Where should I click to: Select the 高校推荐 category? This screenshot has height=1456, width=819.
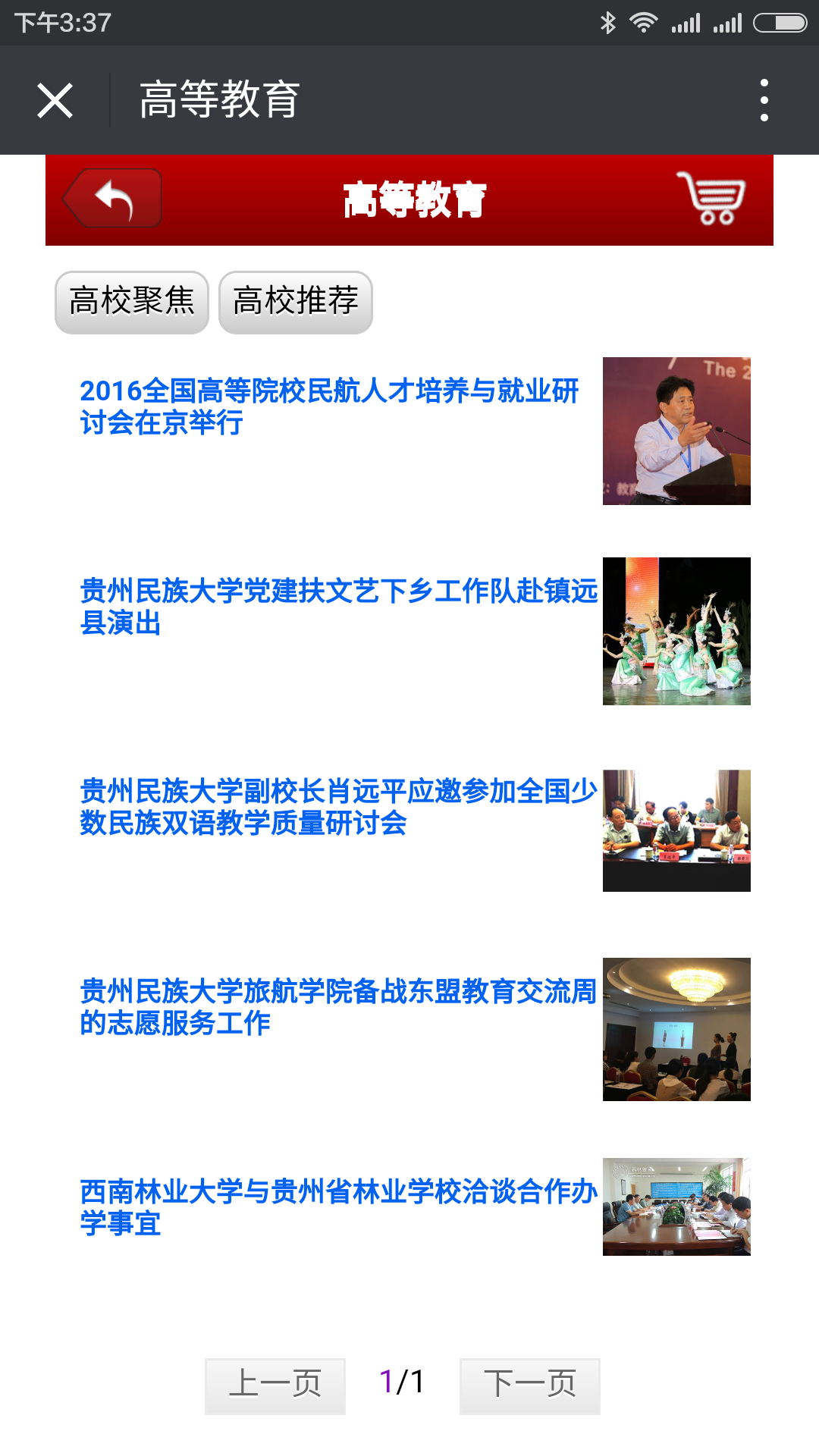(x=296, y=301)
